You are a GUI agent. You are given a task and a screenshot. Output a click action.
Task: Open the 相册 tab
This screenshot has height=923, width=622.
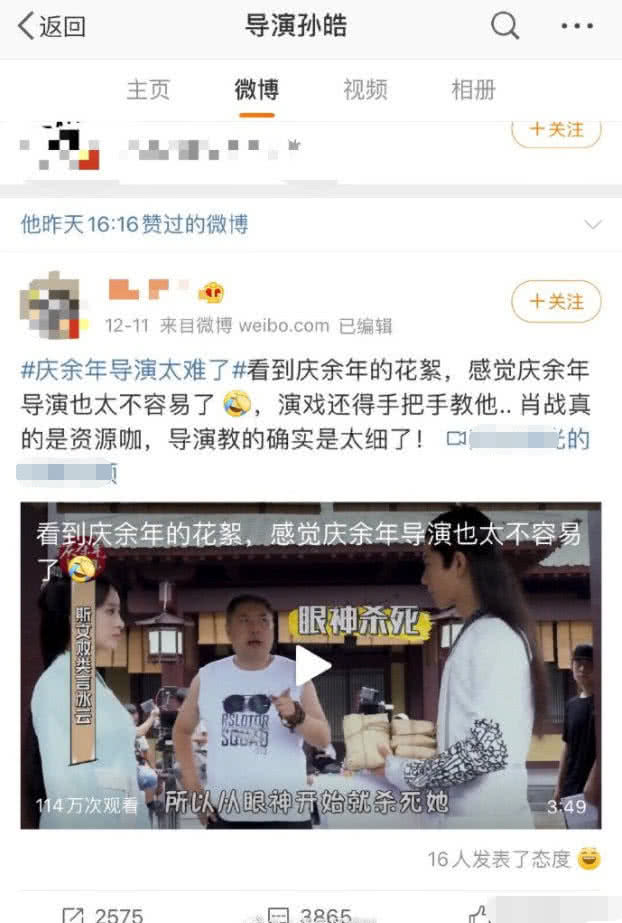tap(473, 89)
